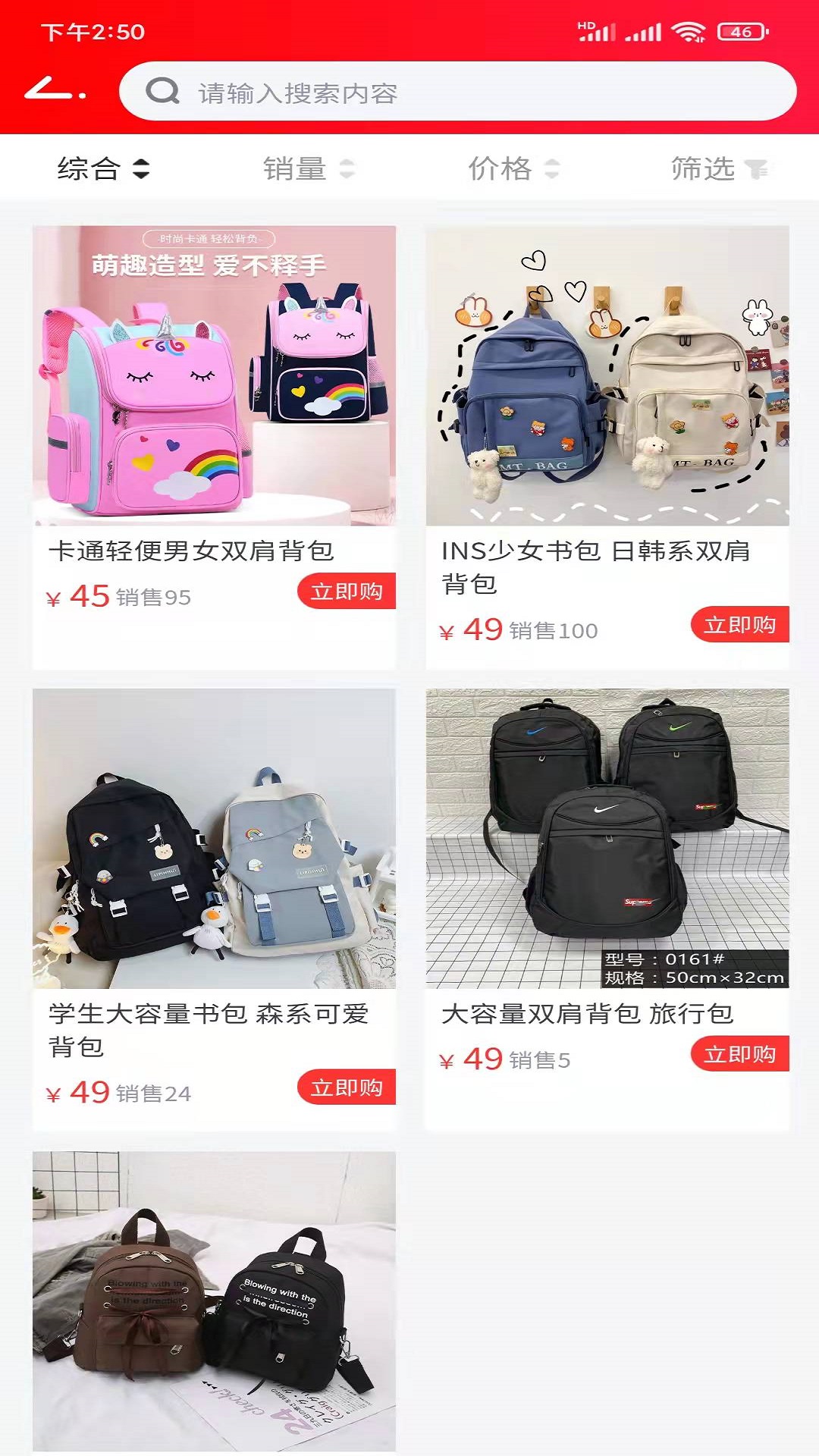
Task: Tap 立即购 on the 学生大容量书包
Action: pyautogui.click(x=347, y=1087)
